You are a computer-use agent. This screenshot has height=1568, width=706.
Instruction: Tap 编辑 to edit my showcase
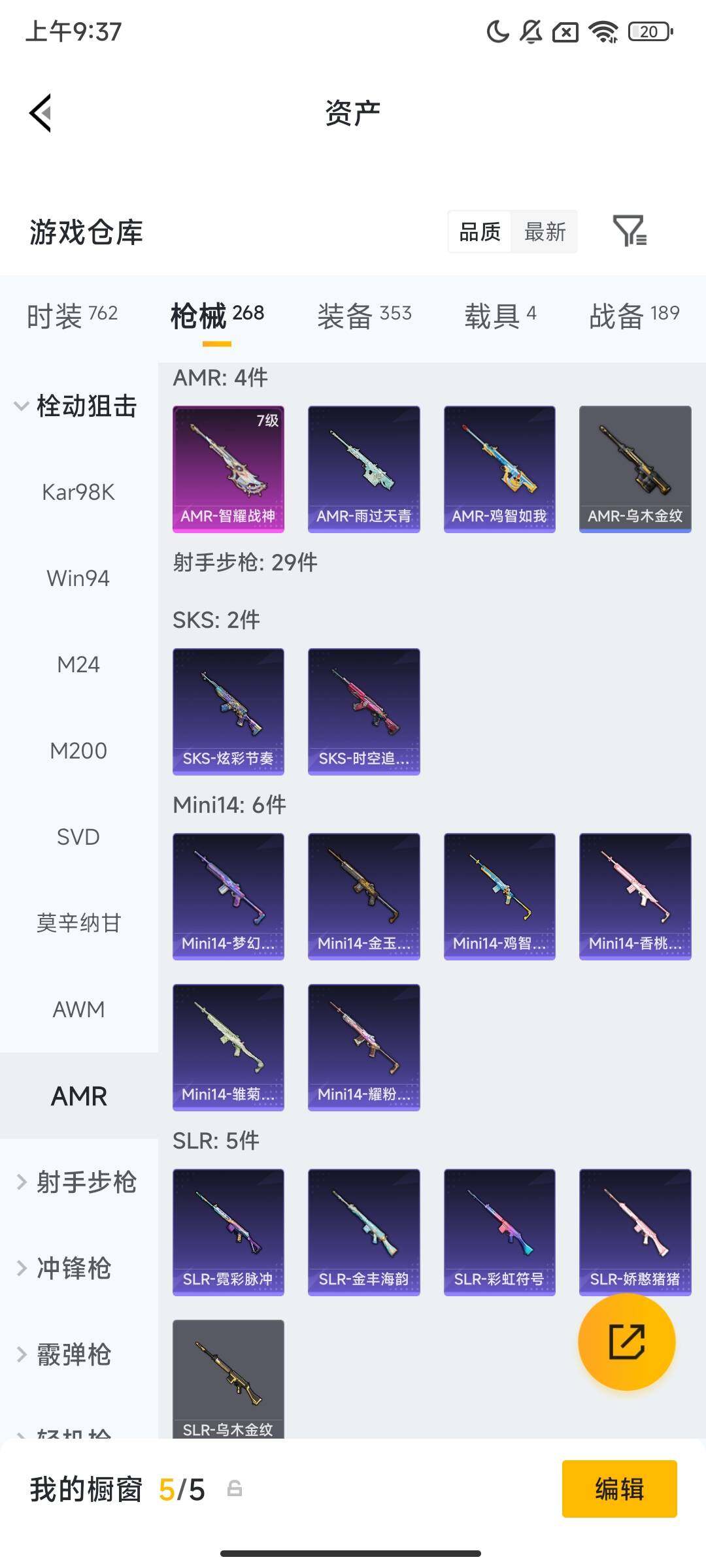[619, 1489]
